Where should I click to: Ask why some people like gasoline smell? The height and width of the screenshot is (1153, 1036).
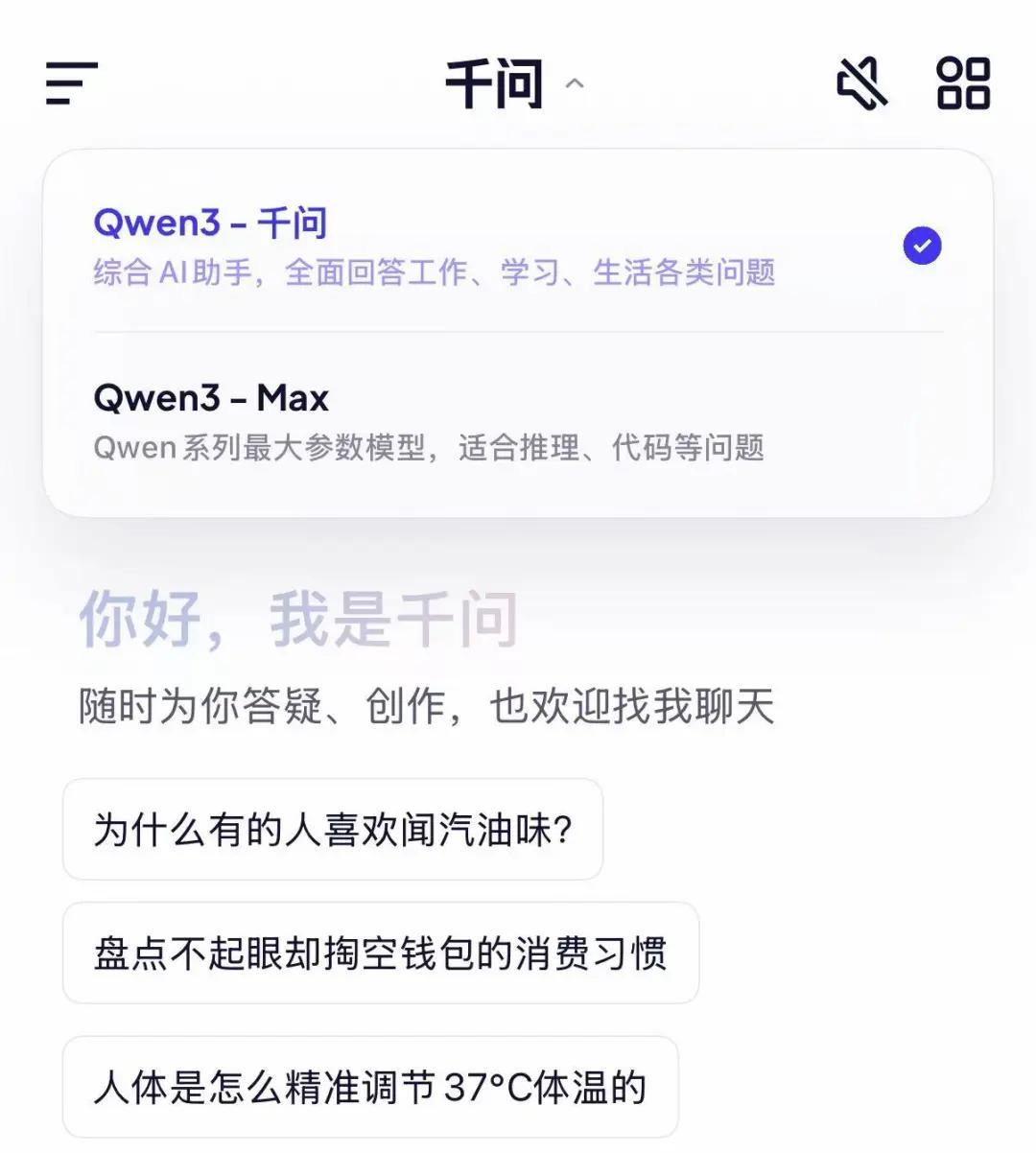point(333,830)
